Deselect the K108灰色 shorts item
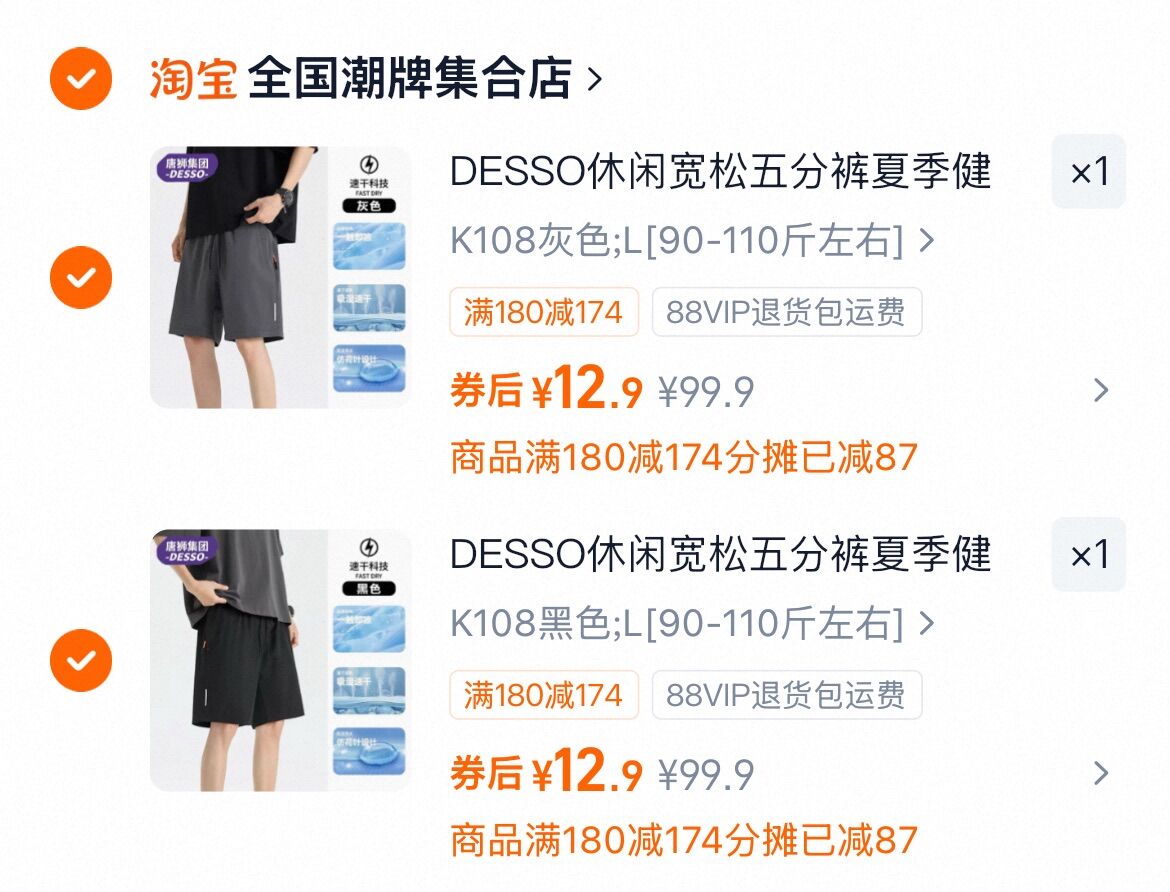Image resolution: width=1170 pixels, height=892 pixels. click(x=81, y=276)
